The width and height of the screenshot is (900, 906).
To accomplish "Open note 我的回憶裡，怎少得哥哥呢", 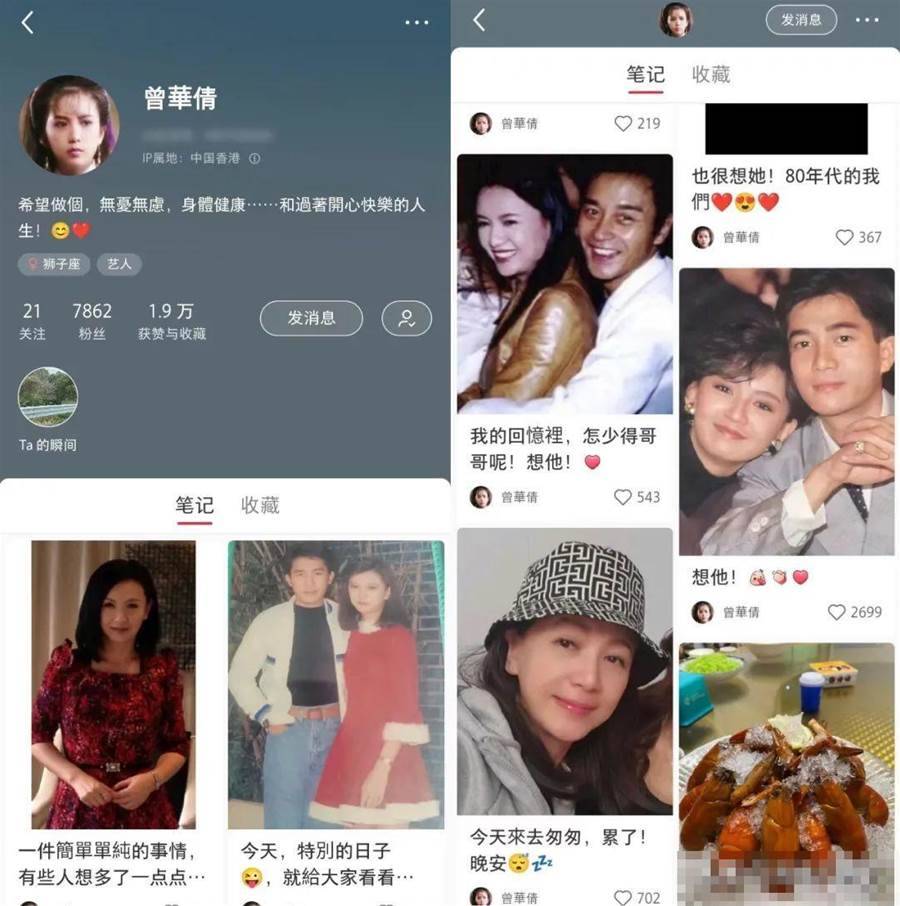I will [x=564, y=283].
